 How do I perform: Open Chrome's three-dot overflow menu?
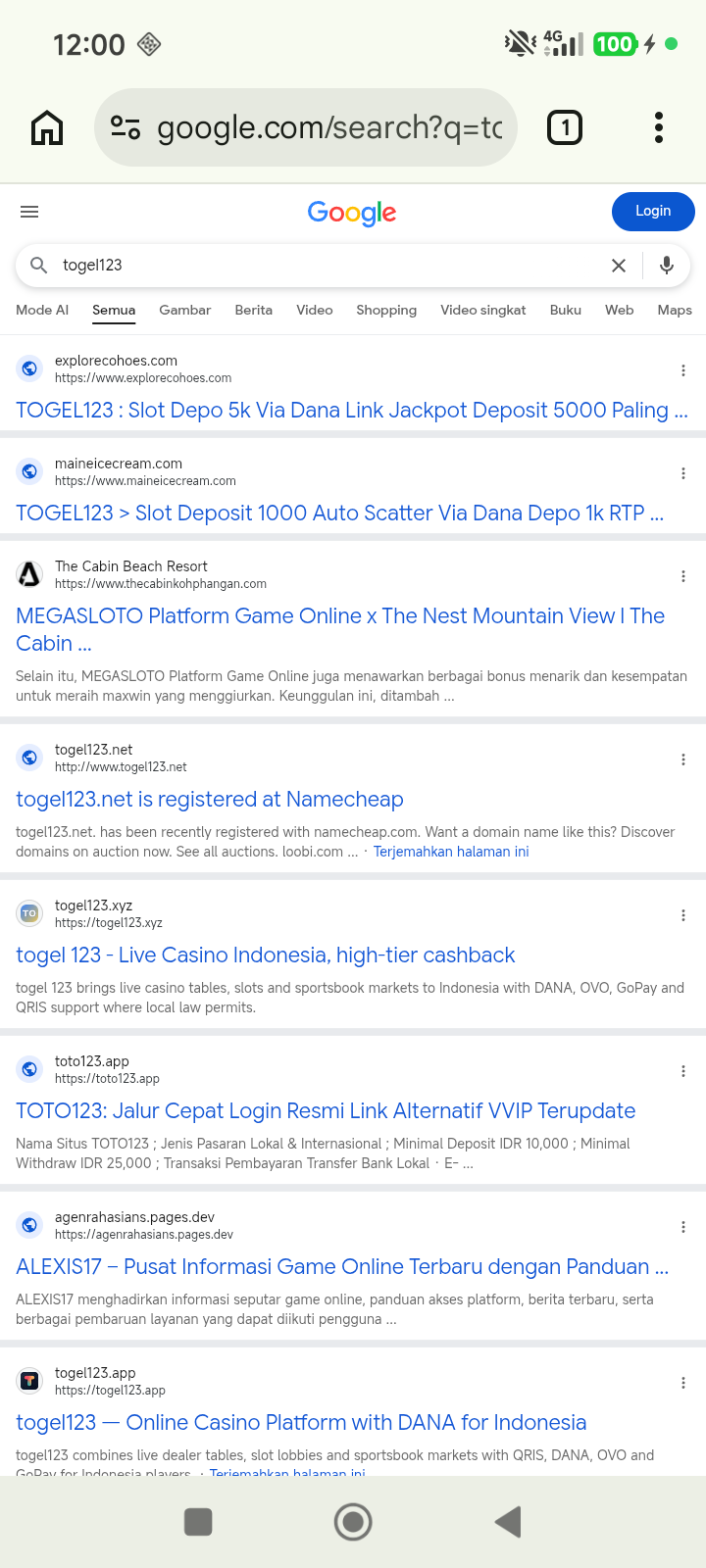659,127
